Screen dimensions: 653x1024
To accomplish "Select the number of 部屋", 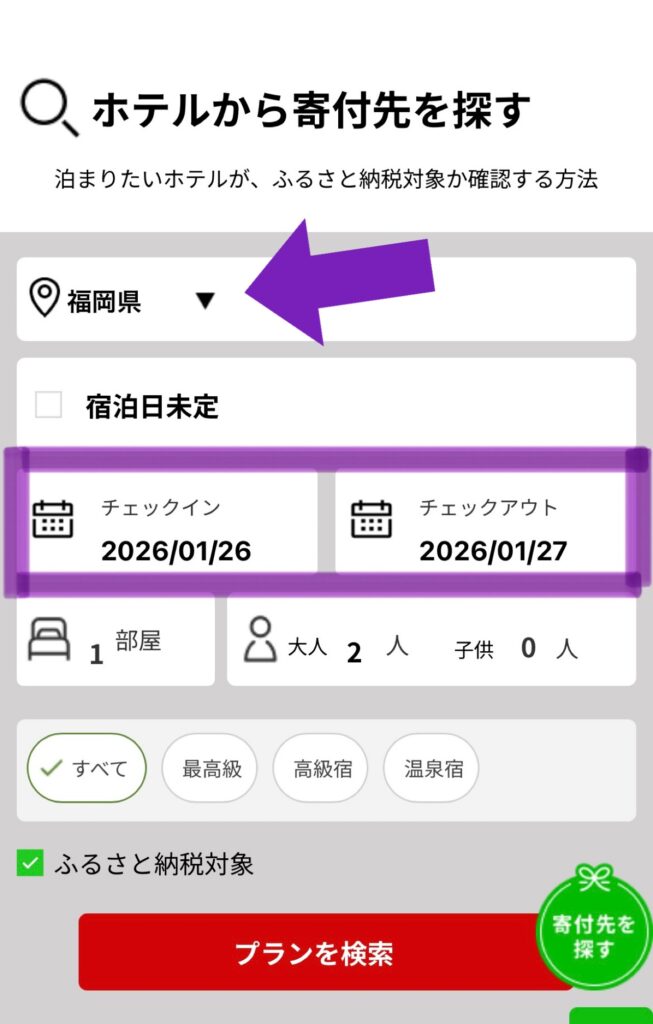I will click(115, 641).
